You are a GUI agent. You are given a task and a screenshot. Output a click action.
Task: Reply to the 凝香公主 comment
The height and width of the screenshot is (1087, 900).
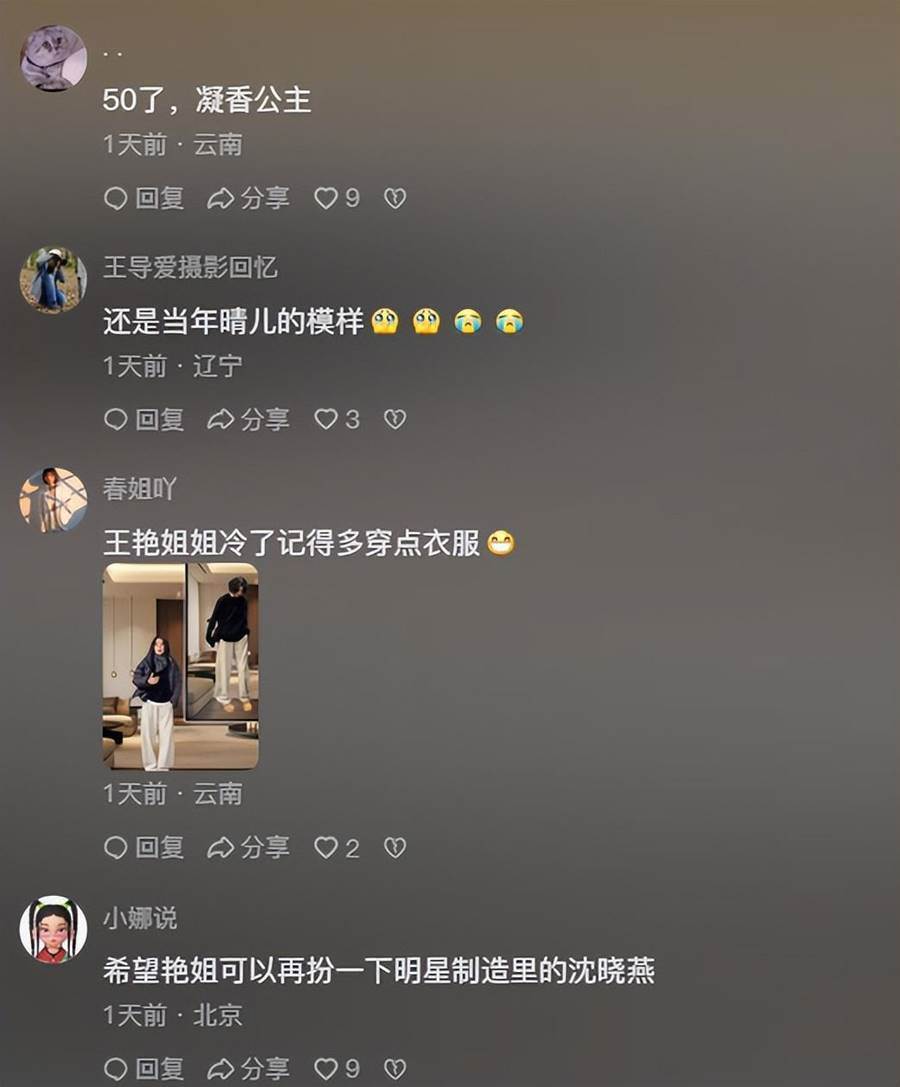point(144,198)
